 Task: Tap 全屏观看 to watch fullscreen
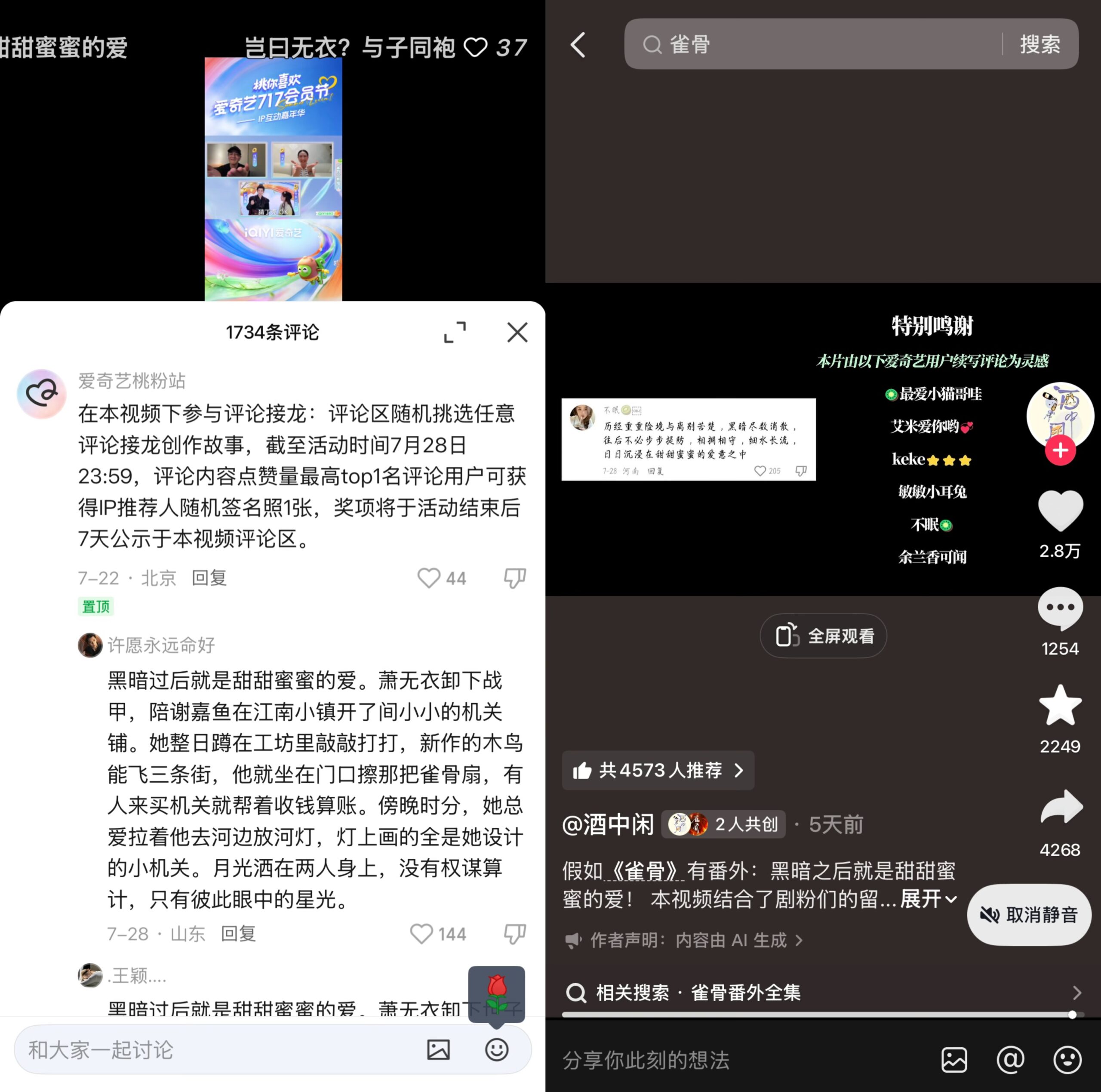point(823,636)
